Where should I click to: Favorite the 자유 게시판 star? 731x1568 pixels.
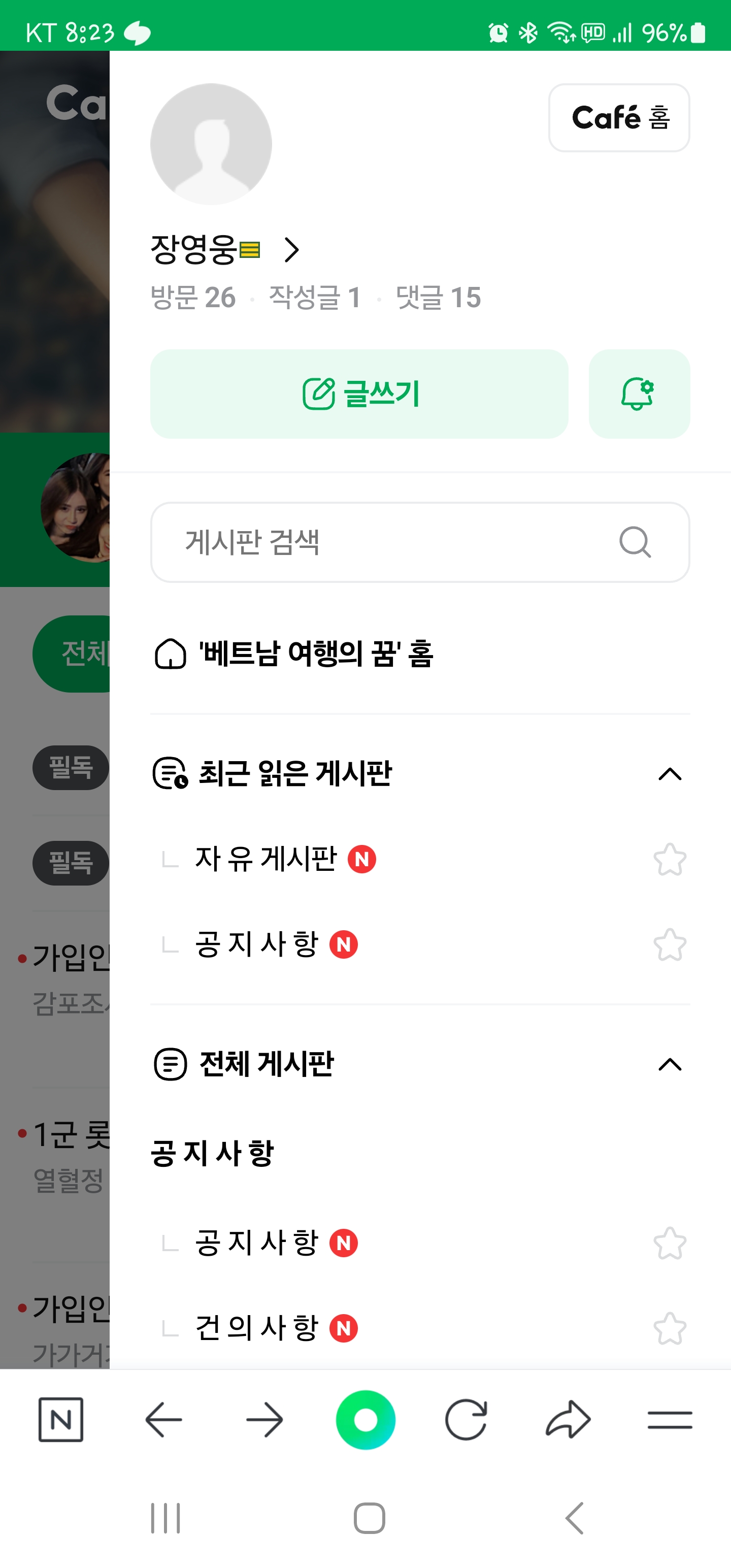pos(670,859)
